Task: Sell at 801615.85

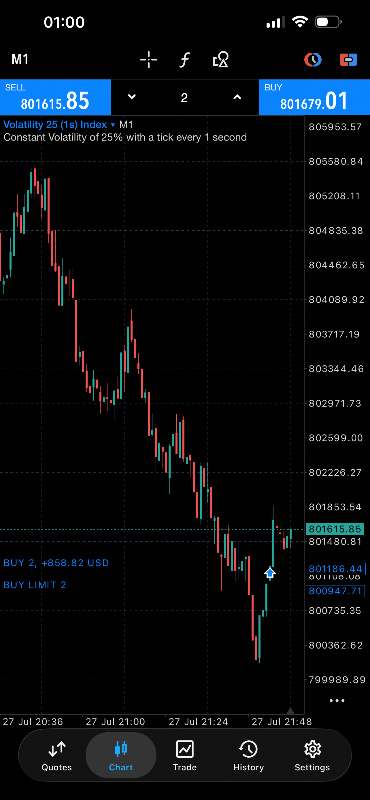Action: [x=55, y=97]
